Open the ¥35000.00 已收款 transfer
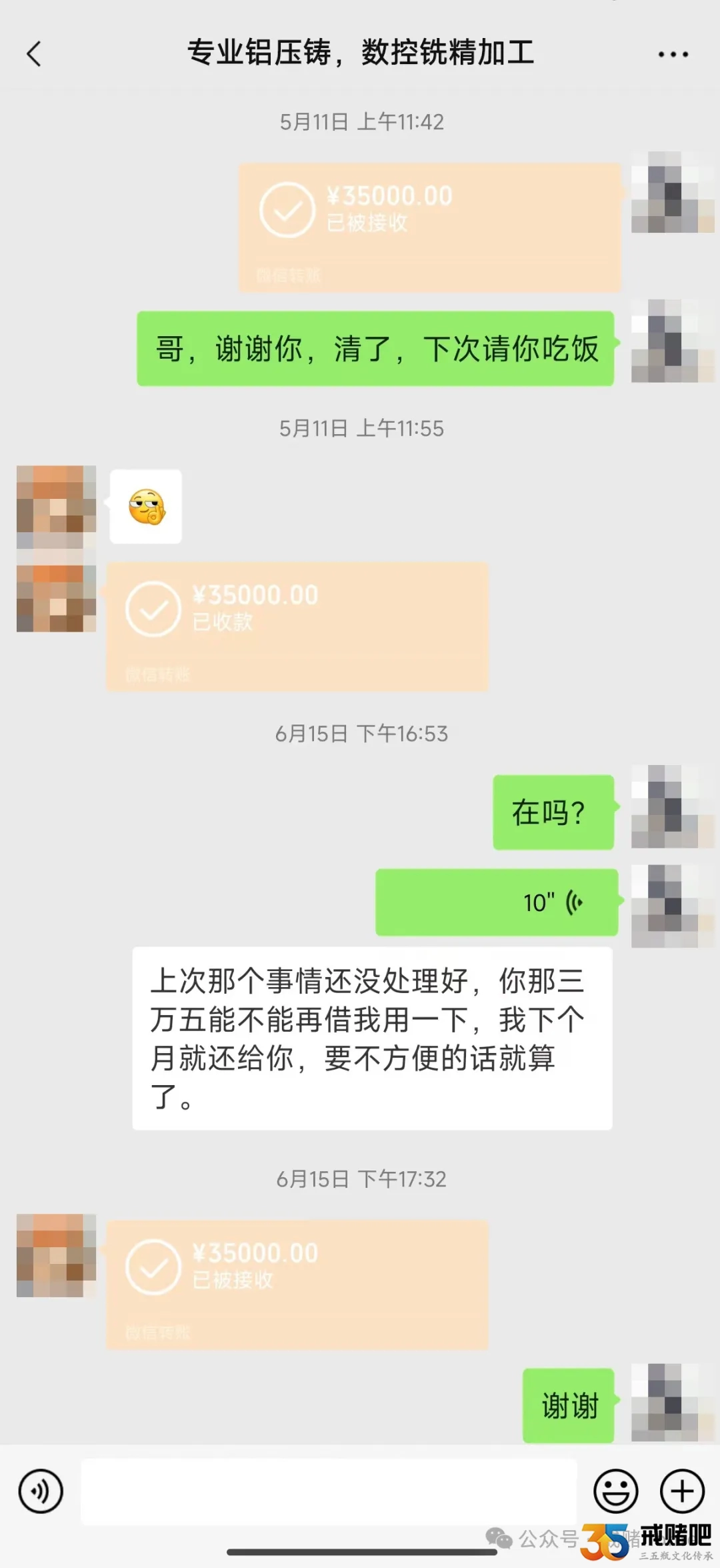This screenshot has height=1568, width=720. pyautogui.click(x=297, y=626)
